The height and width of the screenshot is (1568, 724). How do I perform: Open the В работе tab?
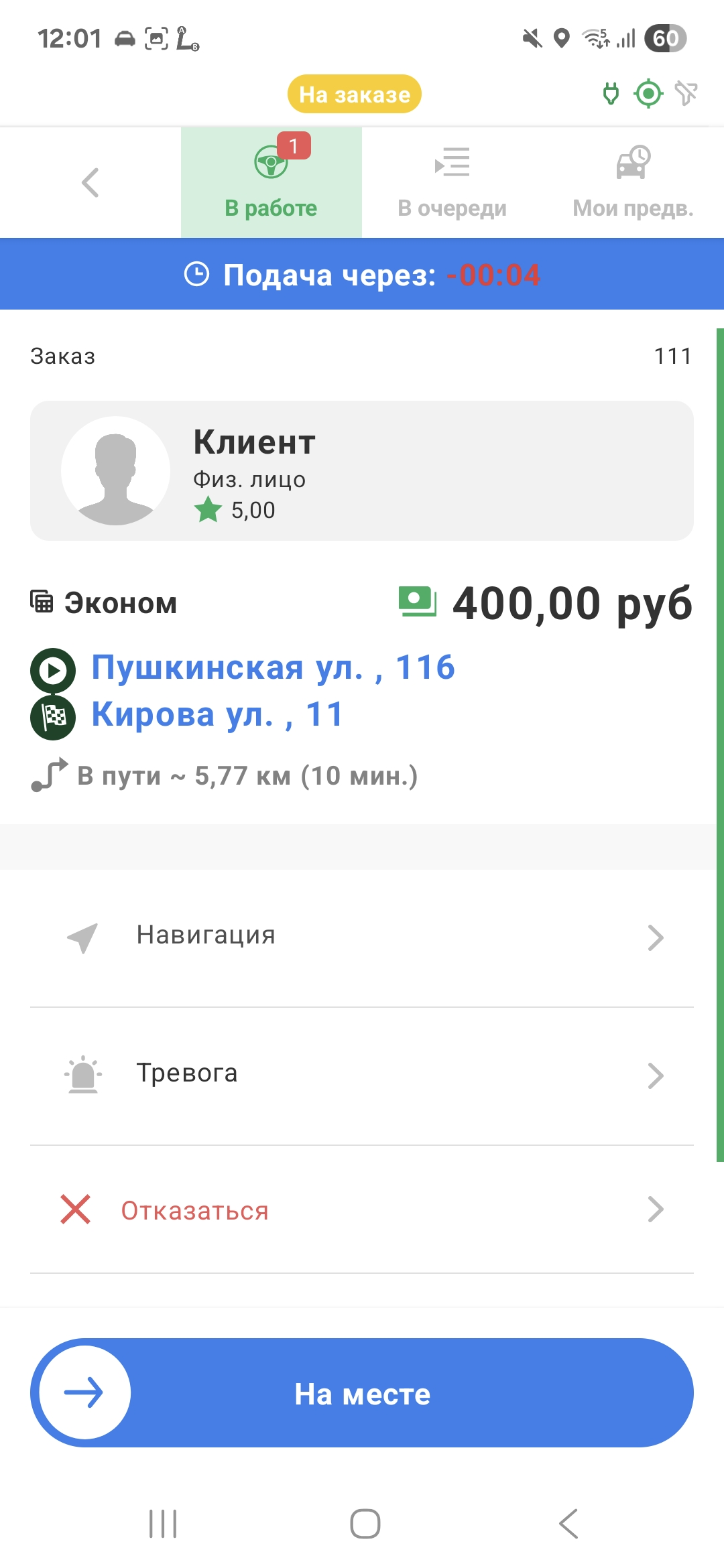[x=271, y=182]
